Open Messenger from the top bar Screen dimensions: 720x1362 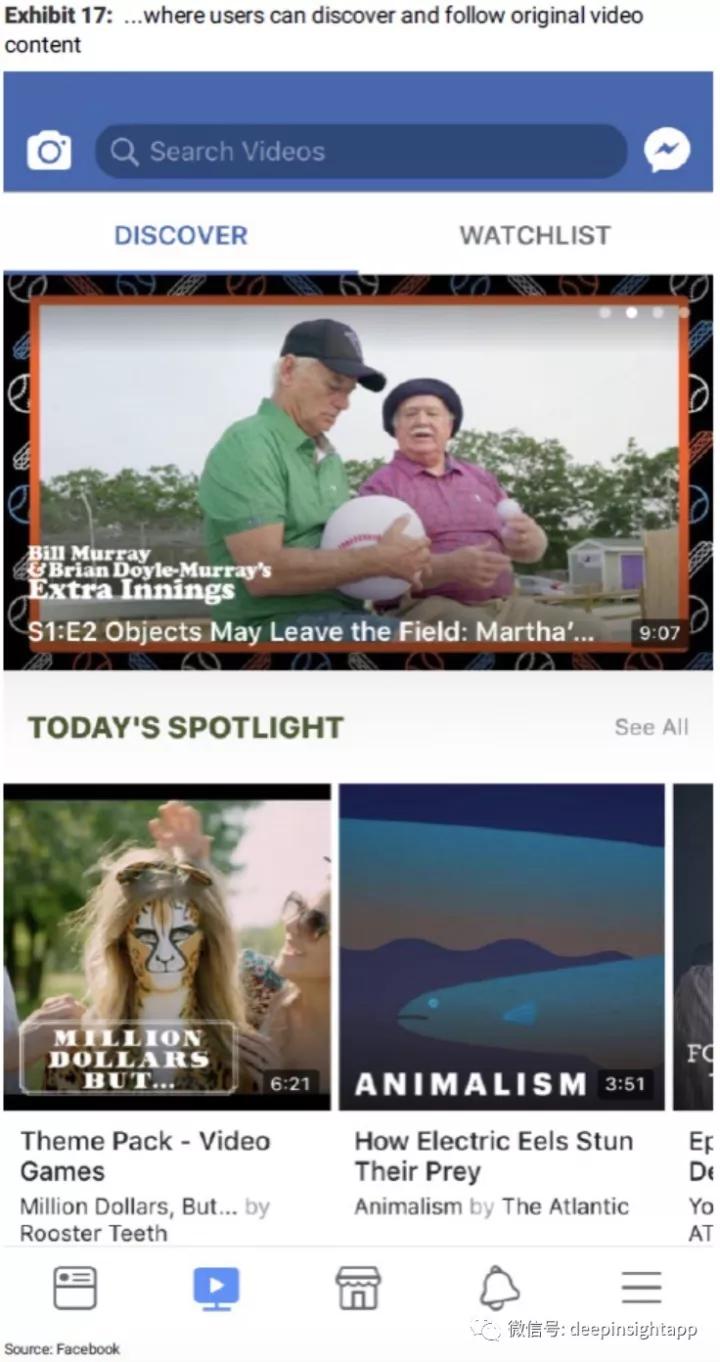[666, 151]
